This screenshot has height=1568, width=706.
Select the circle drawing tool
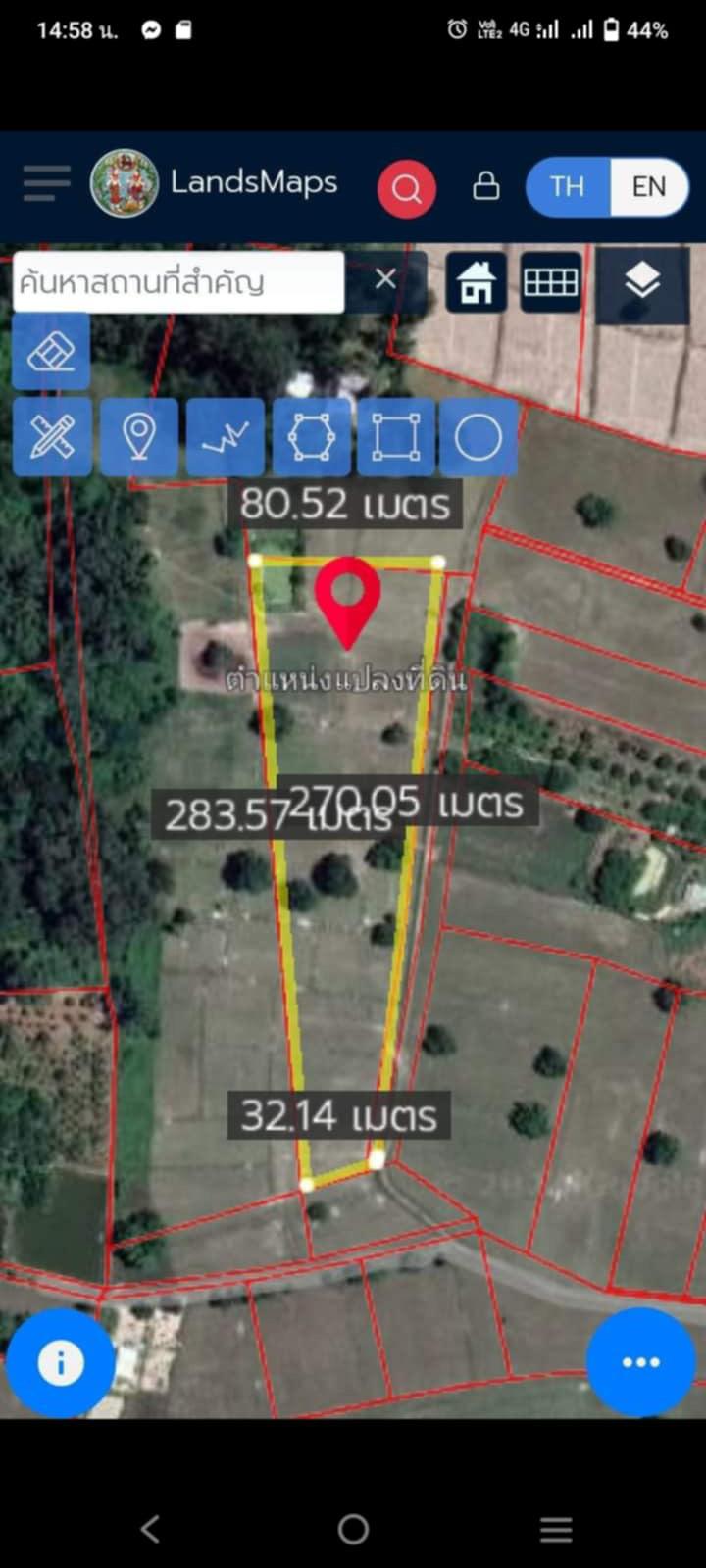[x=479, y=437]
